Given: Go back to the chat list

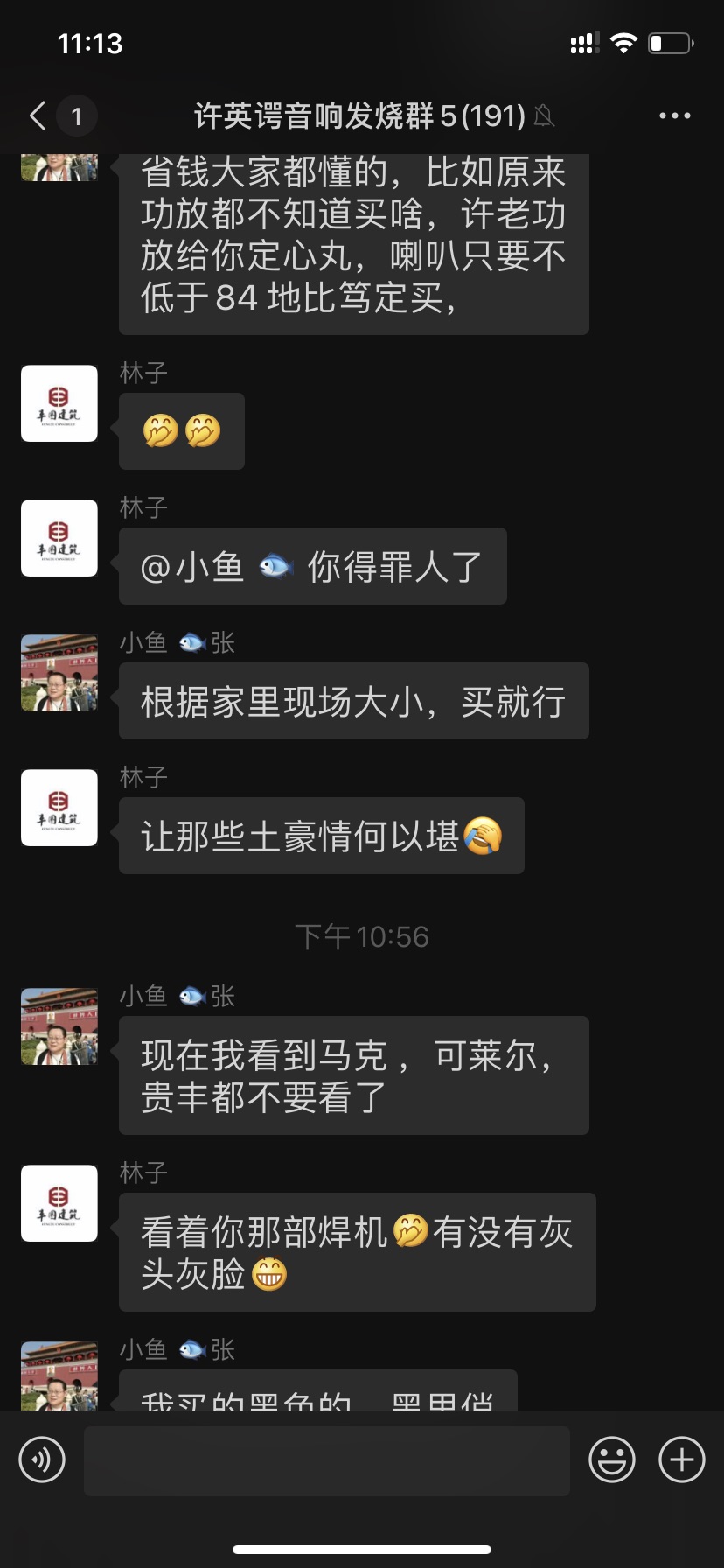Looking at the screenshot, I should point(38,115).
